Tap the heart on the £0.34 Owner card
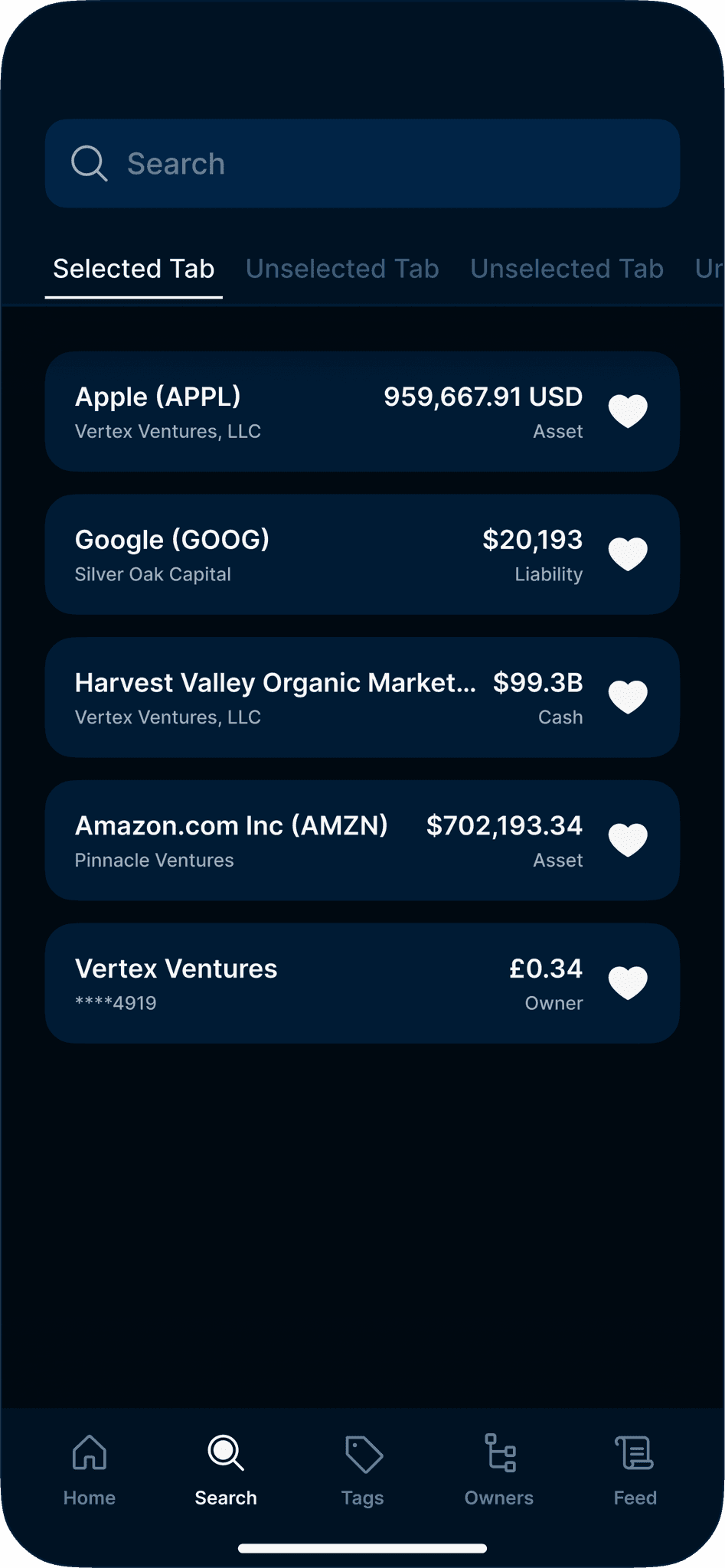725x1568 pixels. (x=628, y=983)
